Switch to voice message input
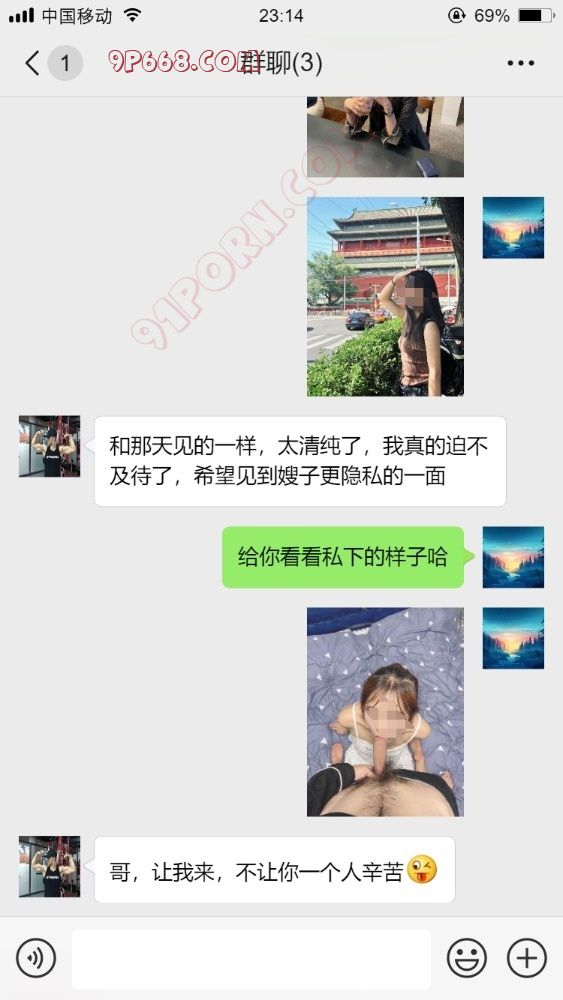Screen dimensions: 563x1000 tap(36, 958)
